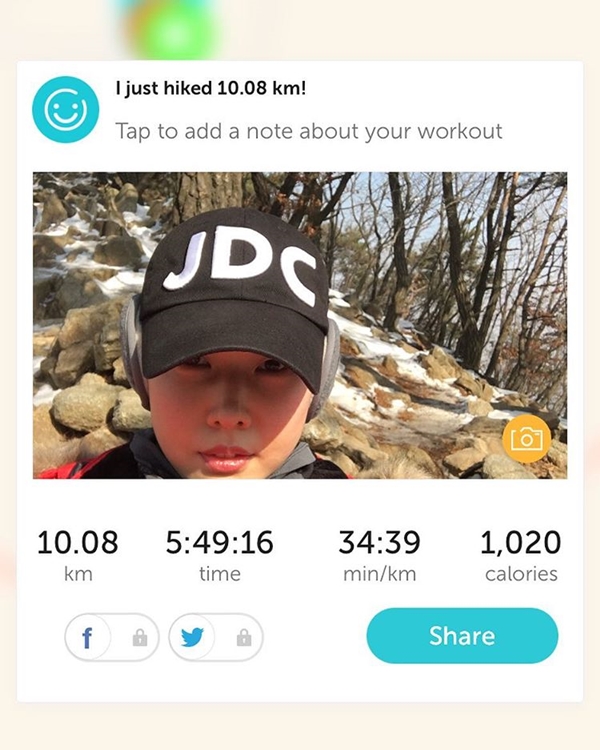Change the mood smiley icon
The image size is (600, 750).
coord(65,108)
